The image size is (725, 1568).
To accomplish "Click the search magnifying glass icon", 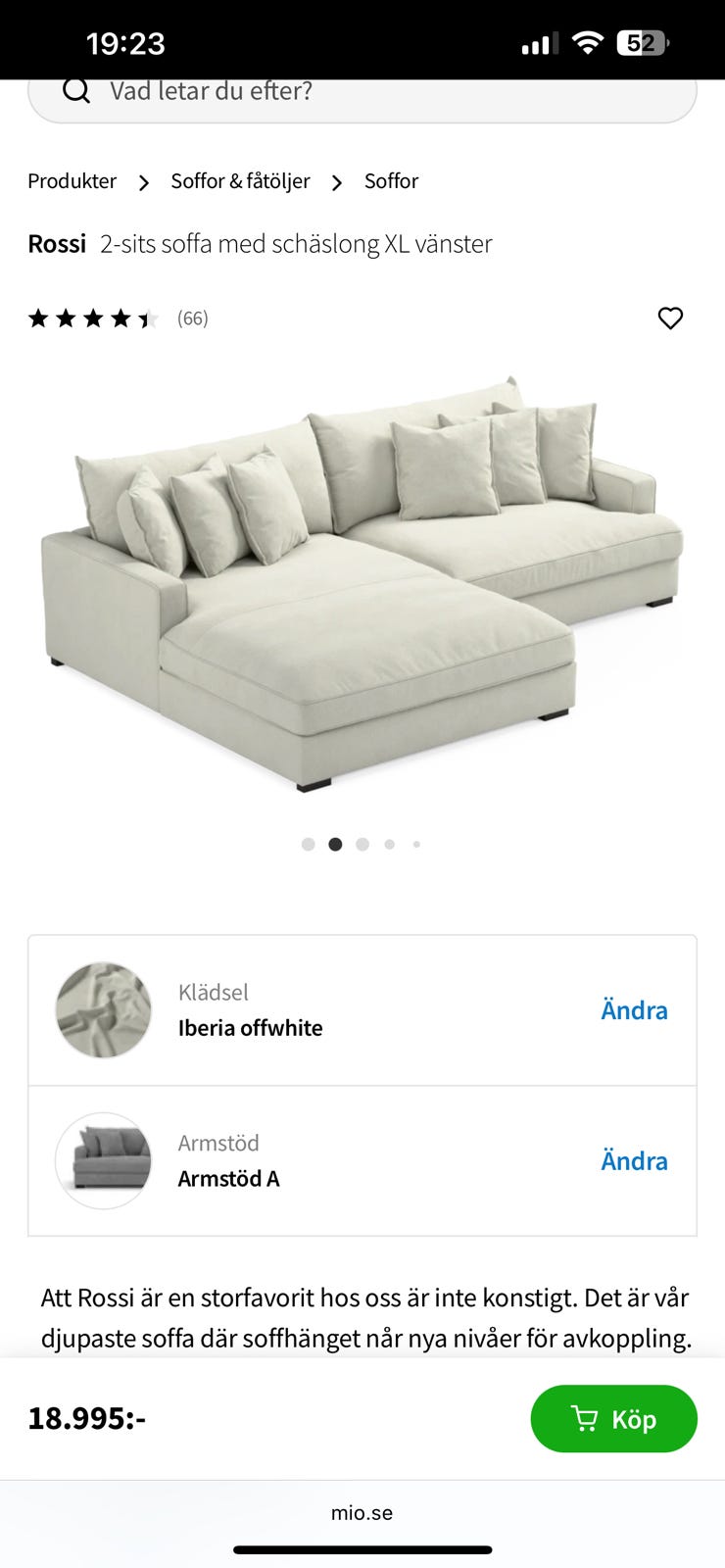I will pyautogui.click(x=75, y=91).
